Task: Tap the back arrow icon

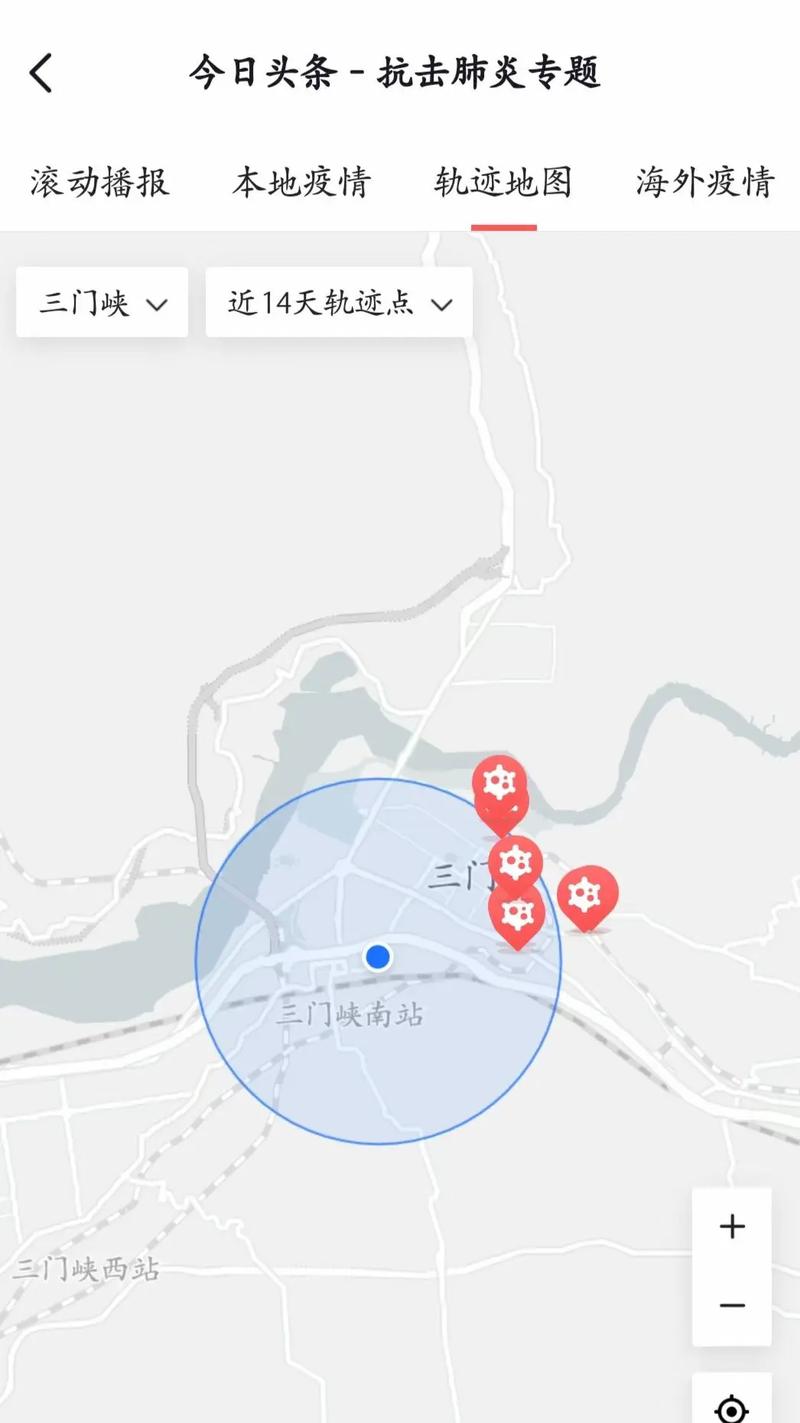Action: (x=40, y=72)
